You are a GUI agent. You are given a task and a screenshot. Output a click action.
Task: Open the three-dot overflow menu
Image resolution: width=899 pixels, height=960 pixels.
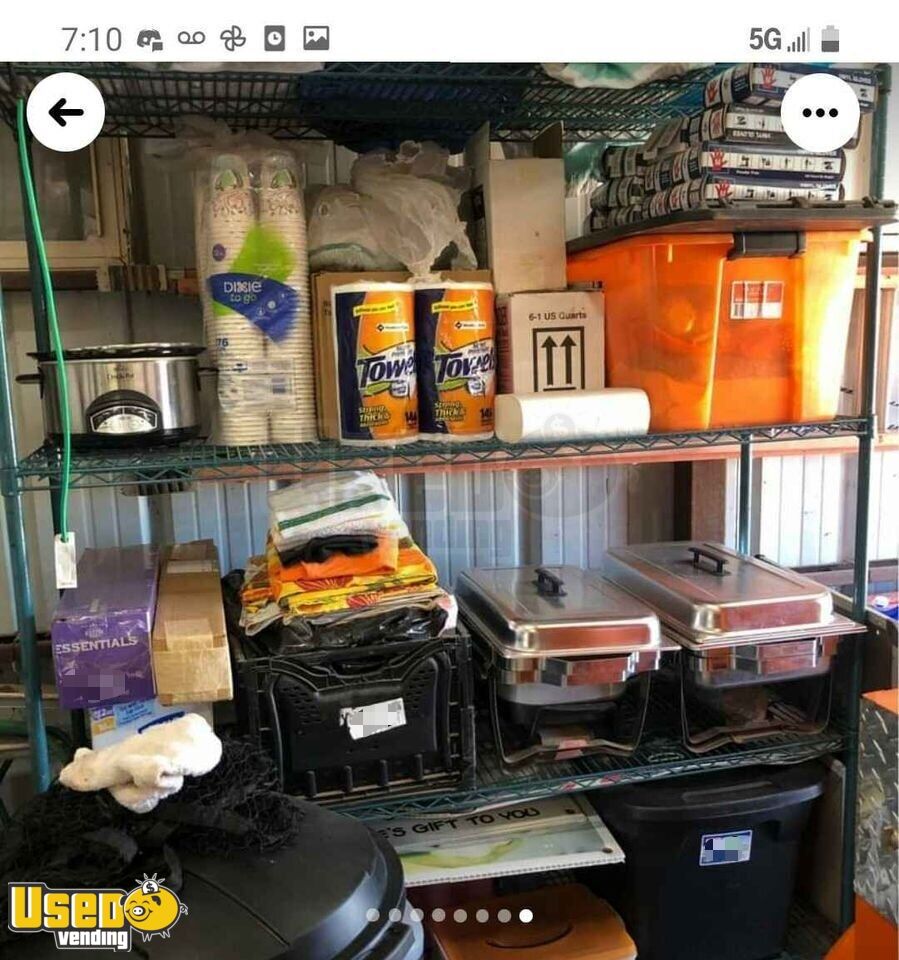[x=819, y=112]
